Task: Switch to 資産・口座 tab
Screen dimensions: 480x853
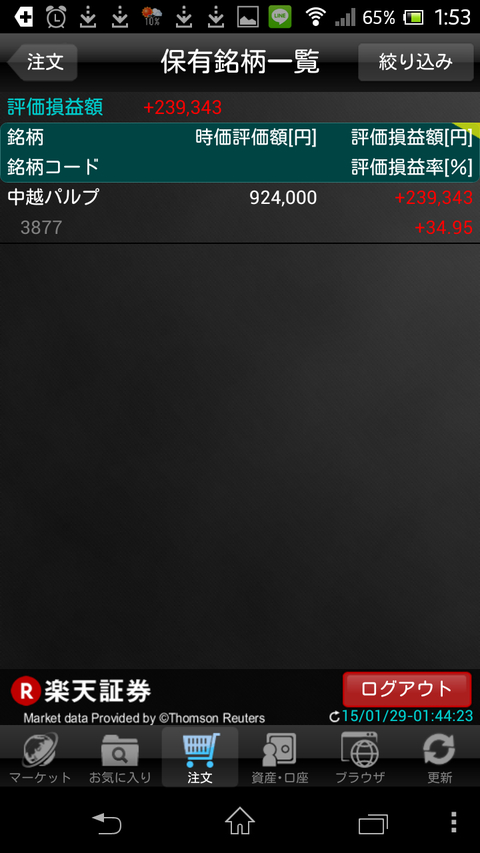Action: click(x=280, y=758)
